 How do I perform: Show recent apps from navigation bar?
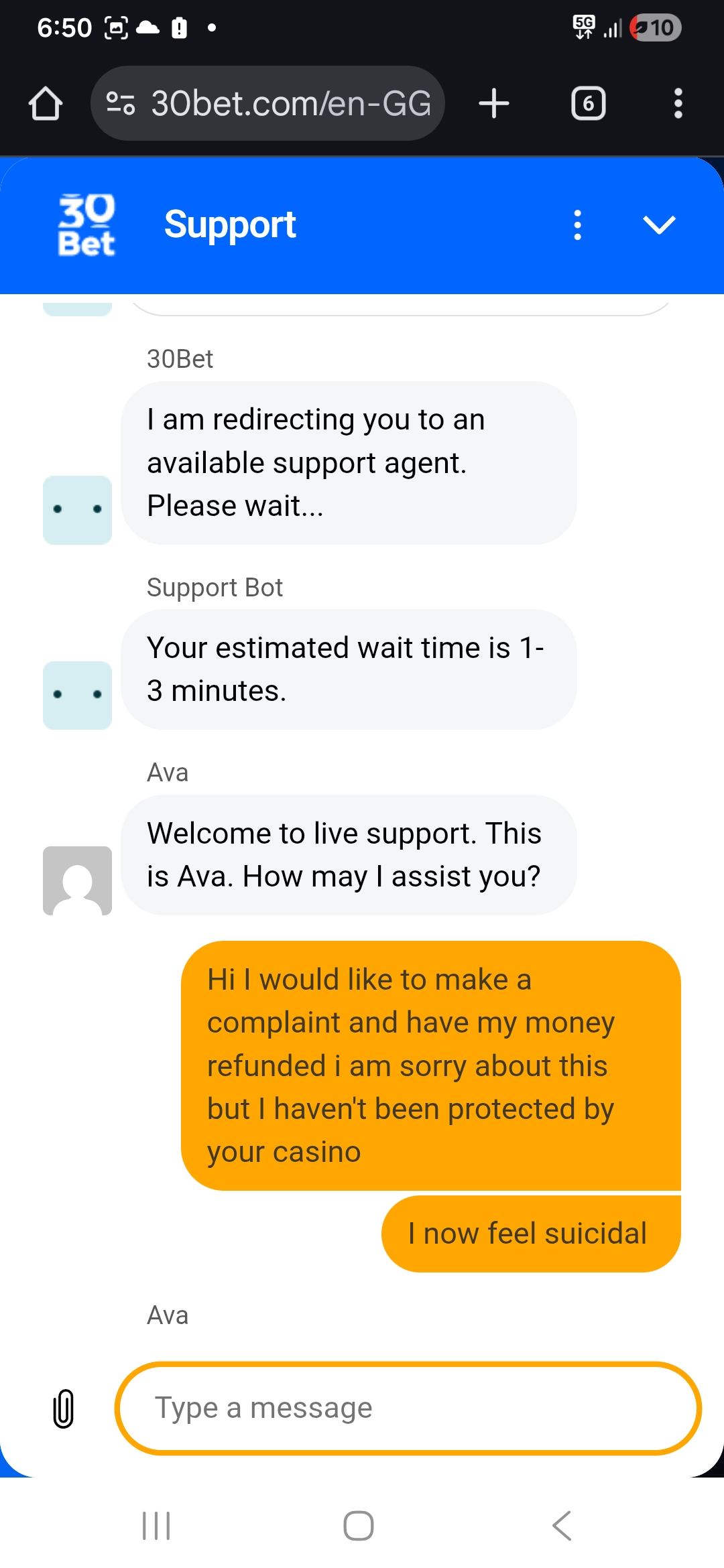pyautogui.click(x=156, y=1526)
